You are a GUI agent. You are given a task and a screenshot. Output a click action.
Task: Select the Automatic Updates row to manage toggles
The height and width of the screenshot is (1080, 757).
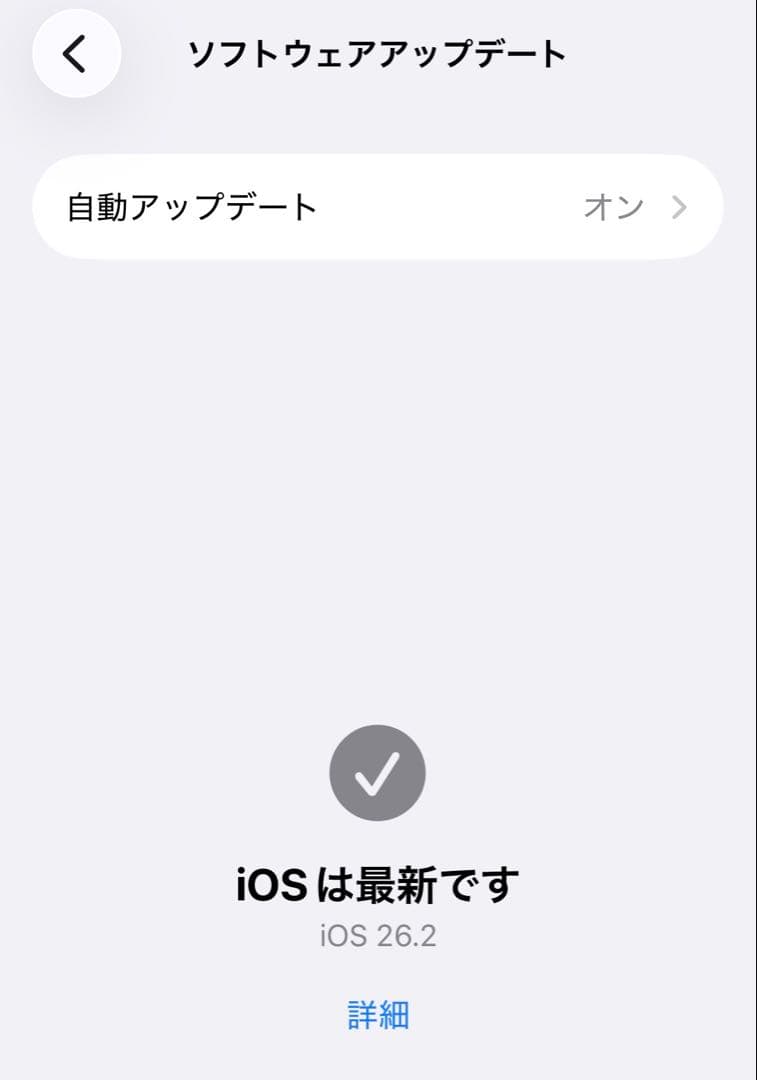[378, 207]
